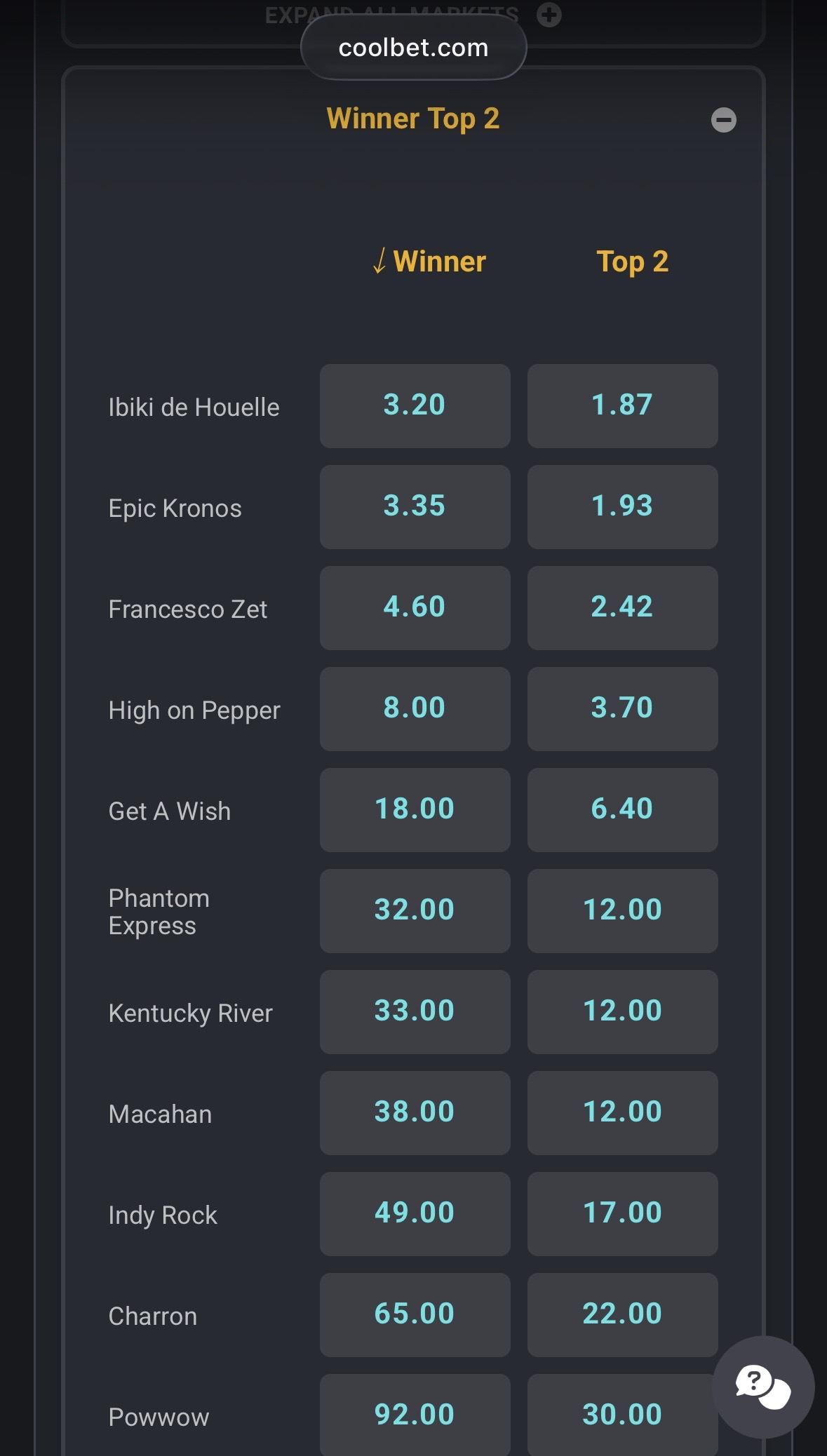Screen dimensions: 827x1456
Task: Add Francesco Zet winner at 4.60
Action: [x=415, y=607]
